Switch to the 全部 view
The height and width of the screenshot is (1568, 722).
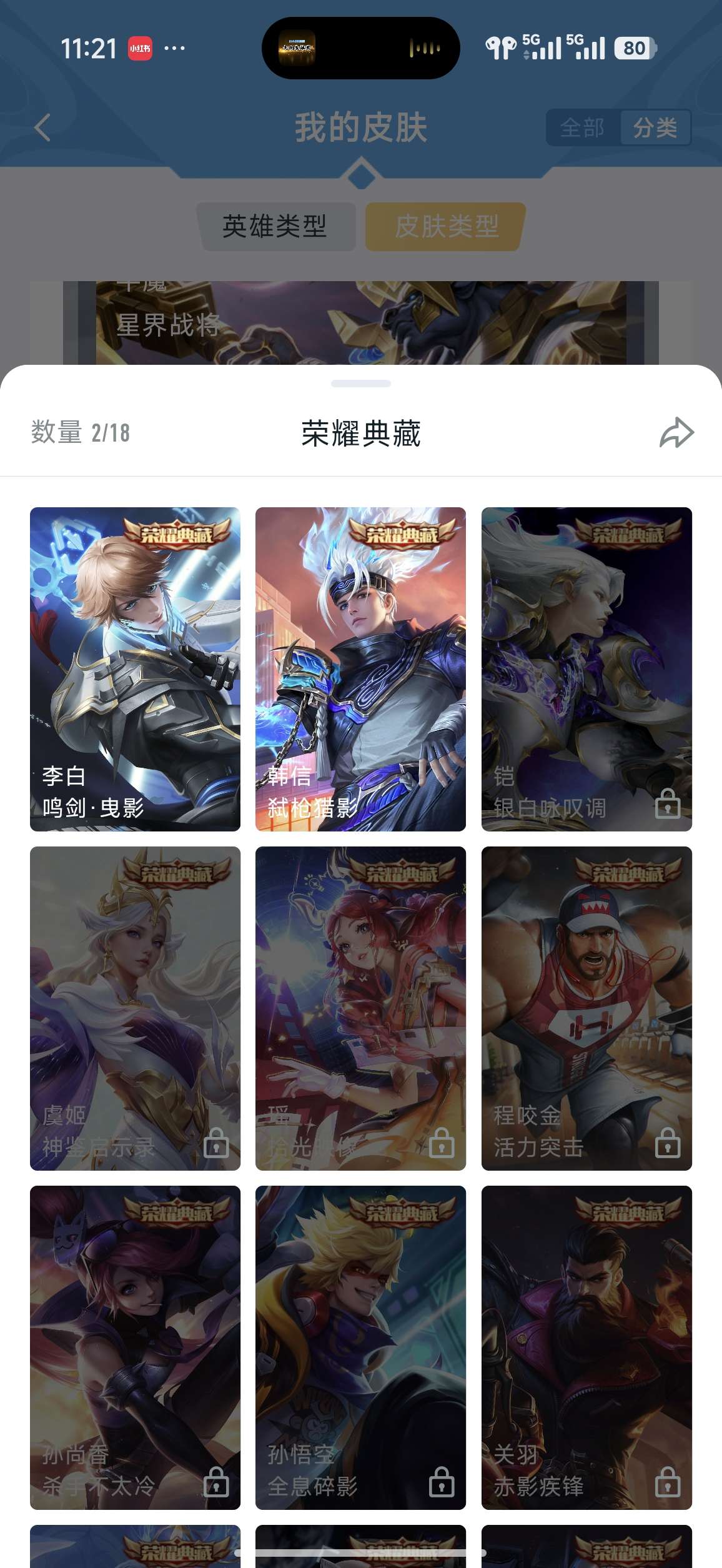582,128
